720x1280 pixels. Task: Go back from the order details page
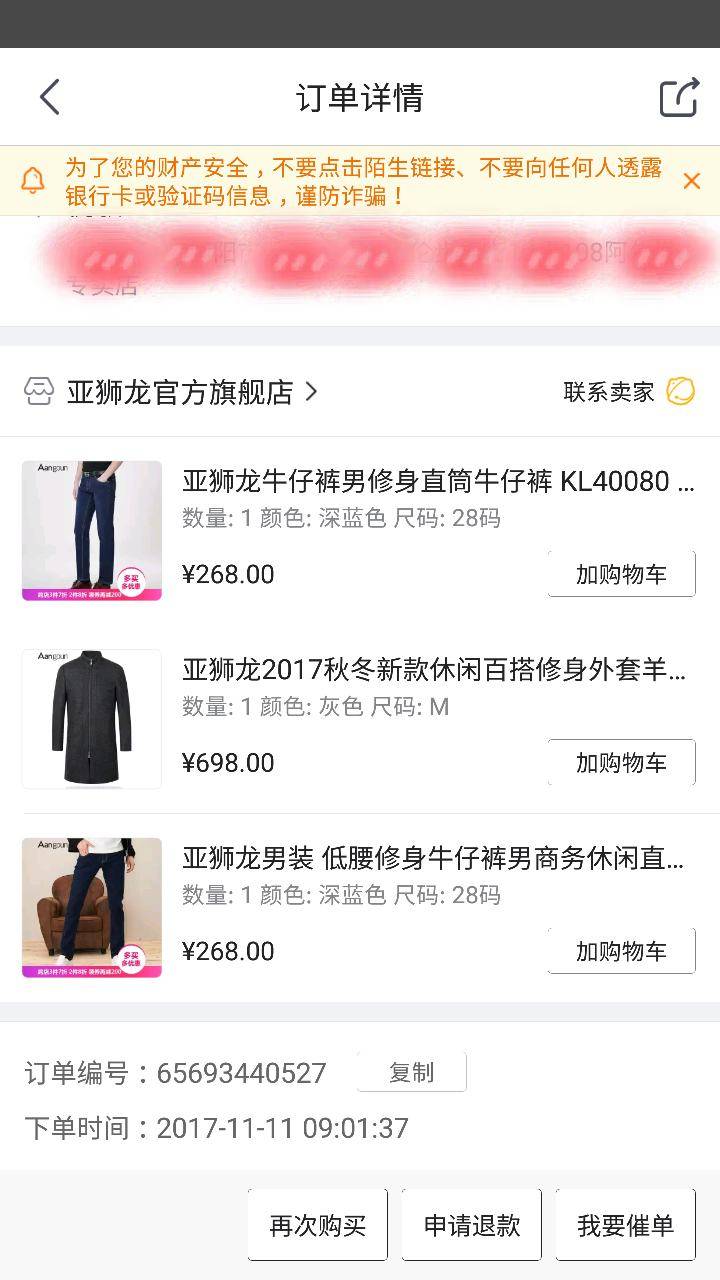point(50,97)
